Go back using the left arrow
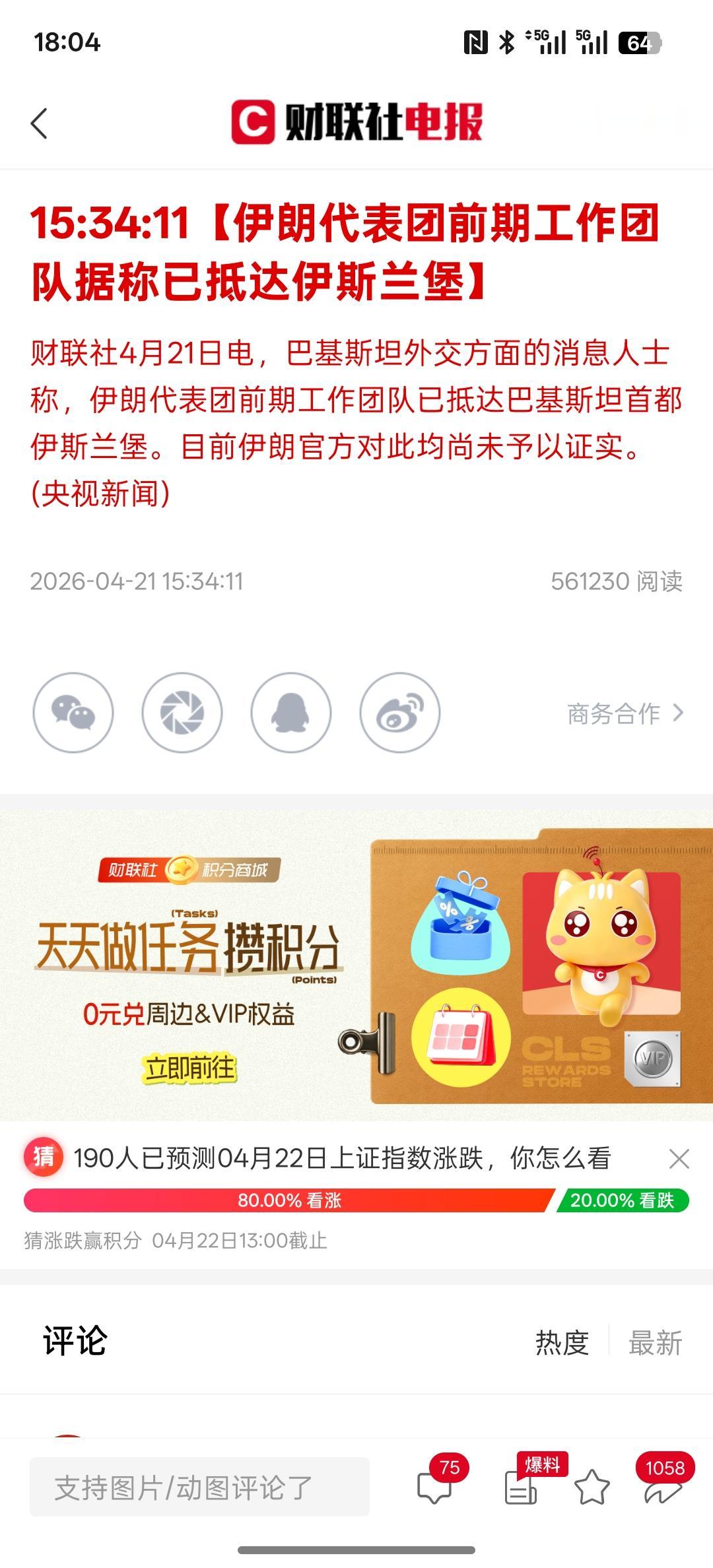The height and width of the screenshot is (1568, 713). pos(40,122)
